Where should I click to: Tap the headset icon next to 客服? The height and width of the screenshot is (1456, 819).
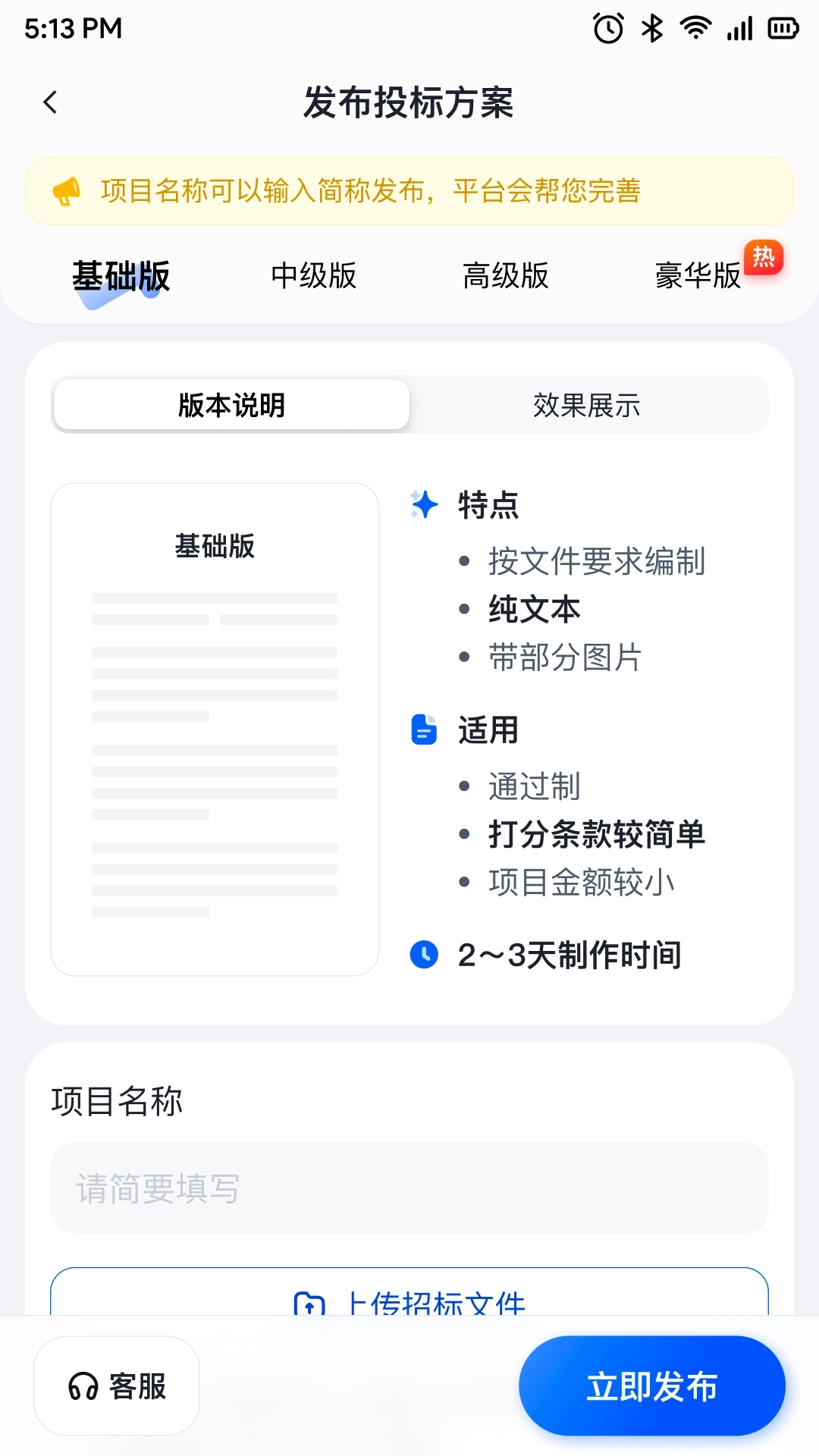point(83,1385)
